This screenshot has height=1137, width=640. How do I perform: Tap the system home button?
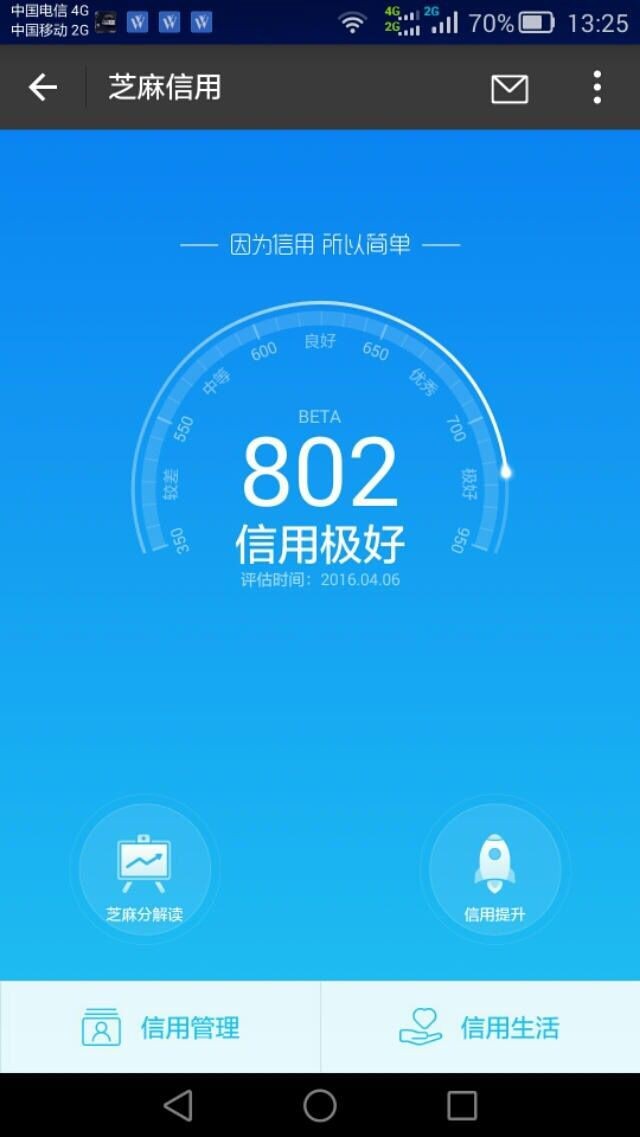(x=320, y=1105)
